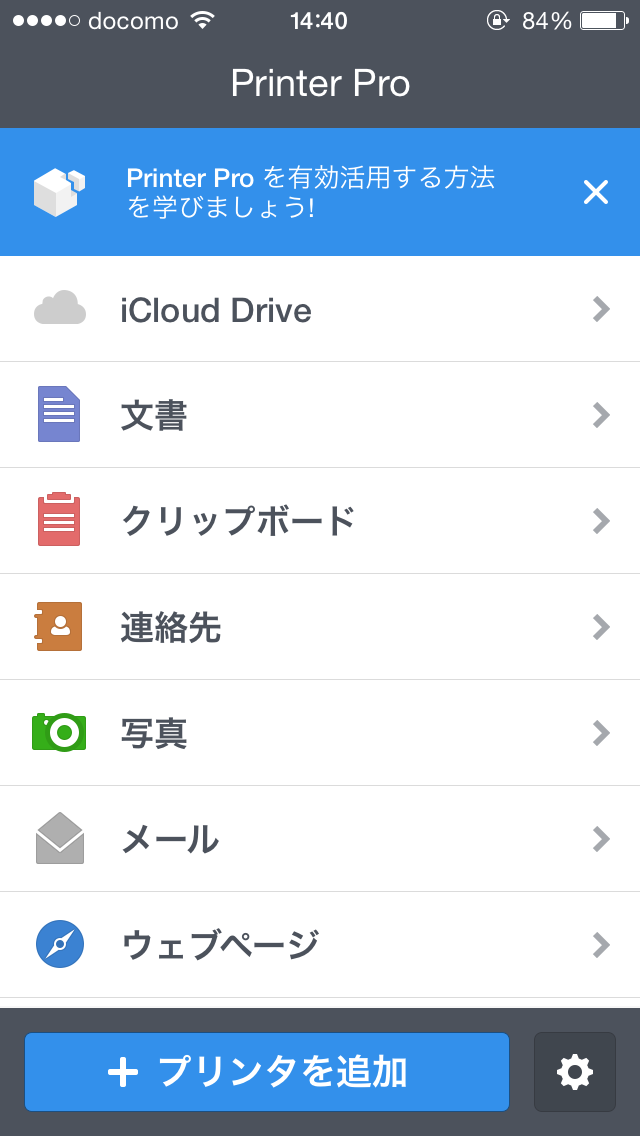
Task: Open the settings gear
Action: pos(575,1072)
